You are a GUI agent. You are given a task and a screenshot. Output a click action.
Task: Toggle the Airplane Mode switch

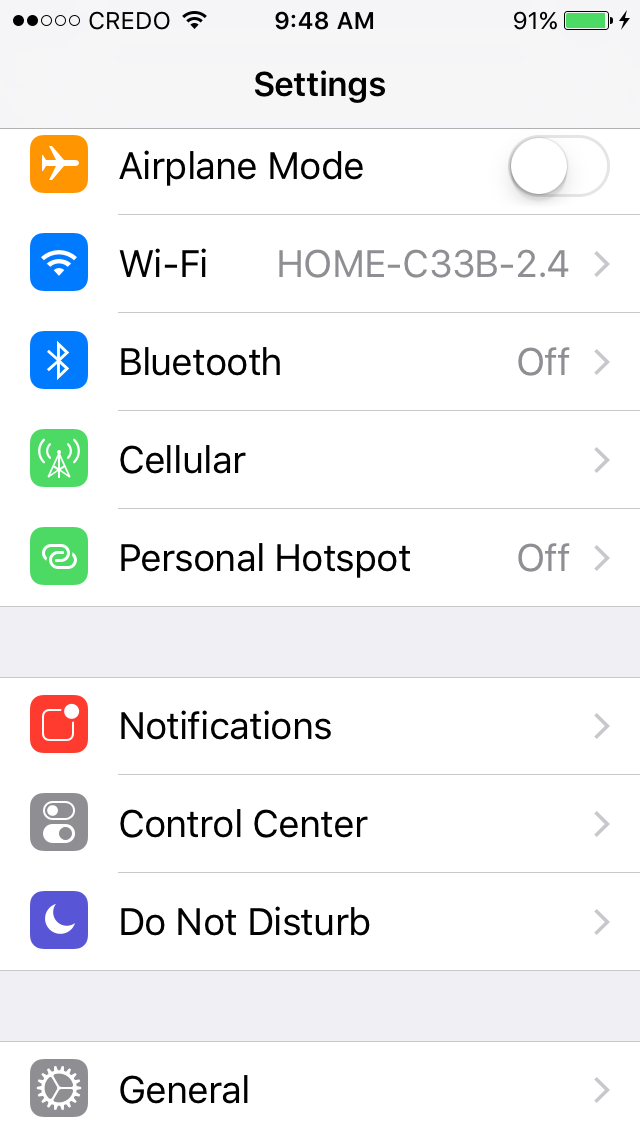click(x=558, y=166)
